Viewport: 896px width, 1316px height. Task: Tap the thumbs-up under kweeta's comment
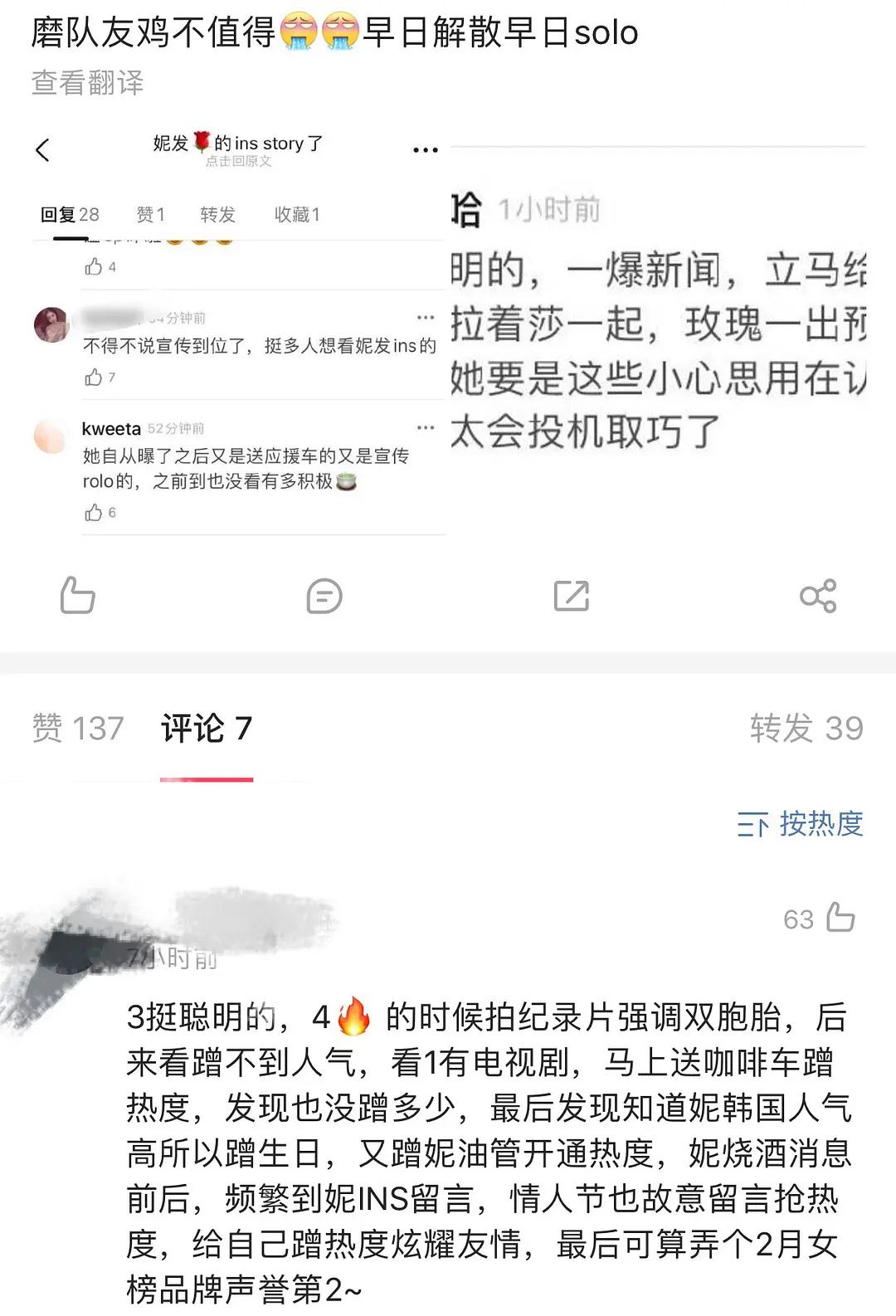[95, 514]
